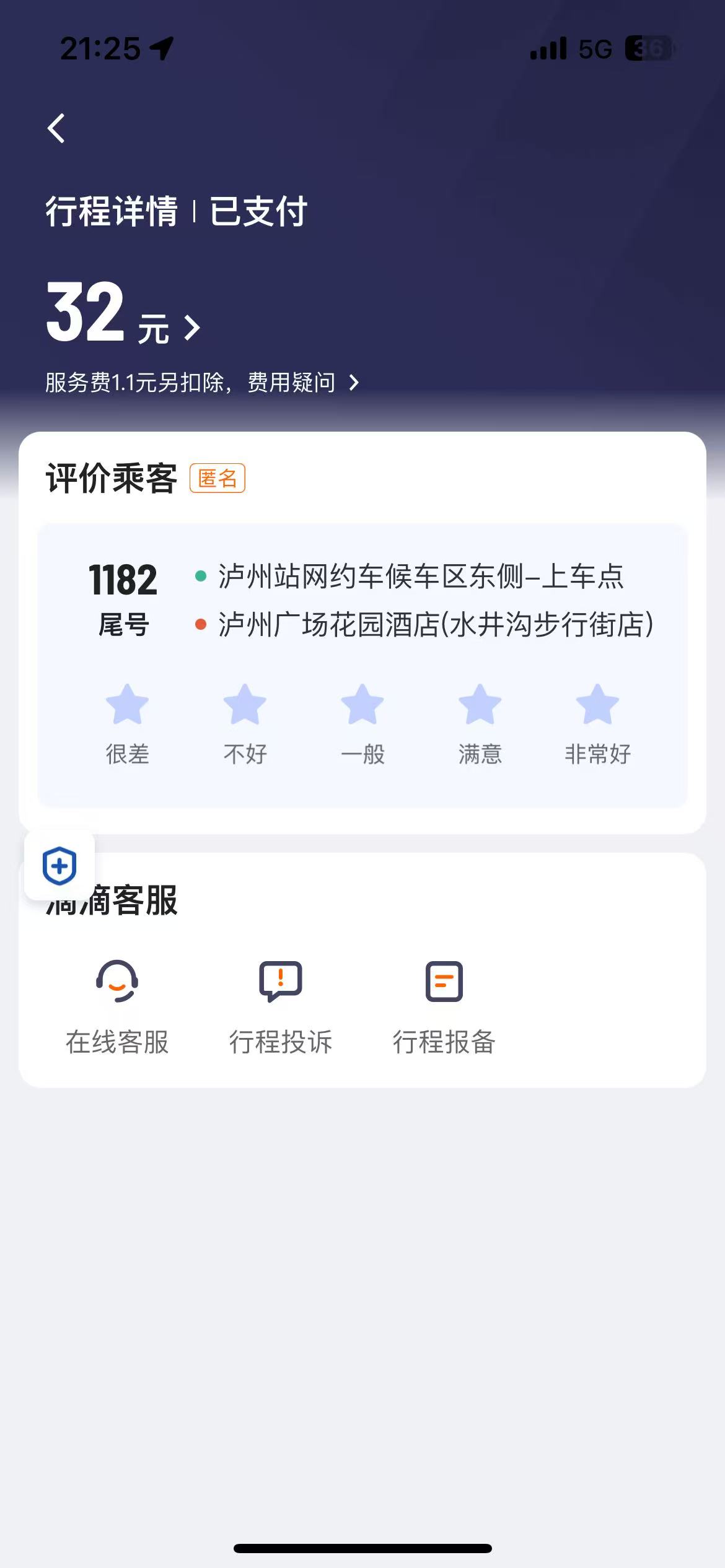This screenshot has width=725, height=1568.
Task: Open the 32 元 fare breakdown
Action: coord(124,313)
